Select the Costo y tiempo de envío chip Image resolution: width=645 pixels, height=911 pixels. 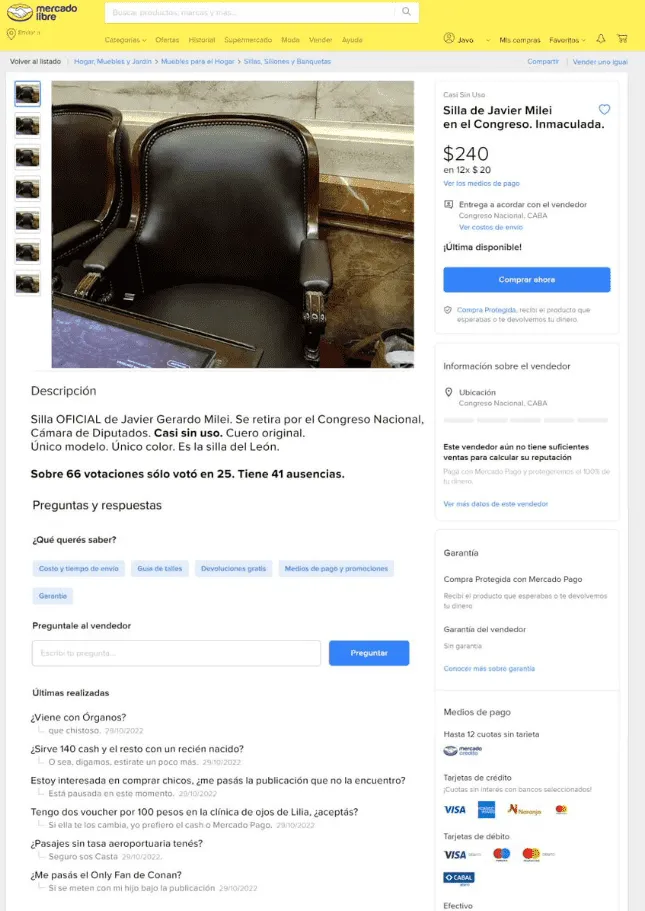tap(79, 568)
